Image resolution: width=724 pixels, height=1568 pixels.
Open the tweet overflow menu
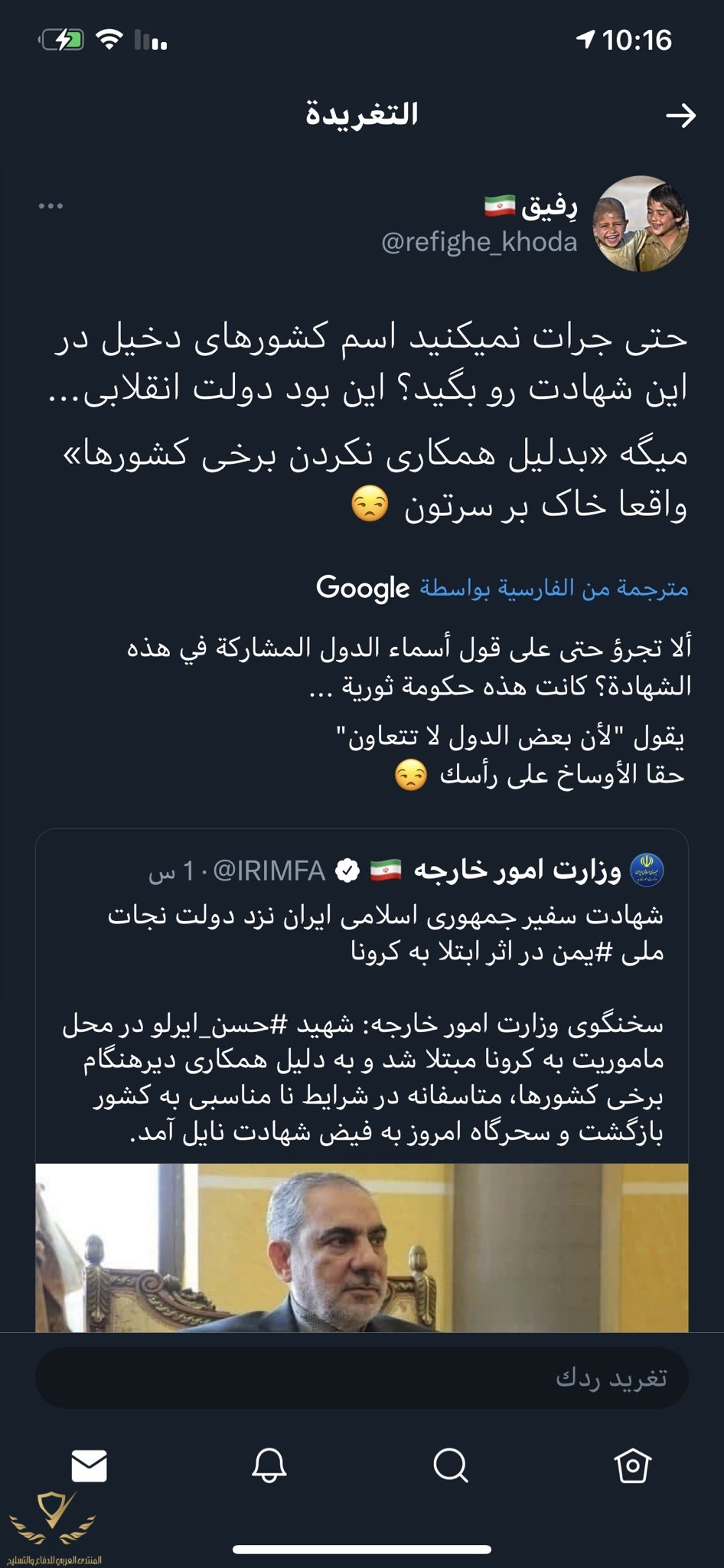click(51, 206)
